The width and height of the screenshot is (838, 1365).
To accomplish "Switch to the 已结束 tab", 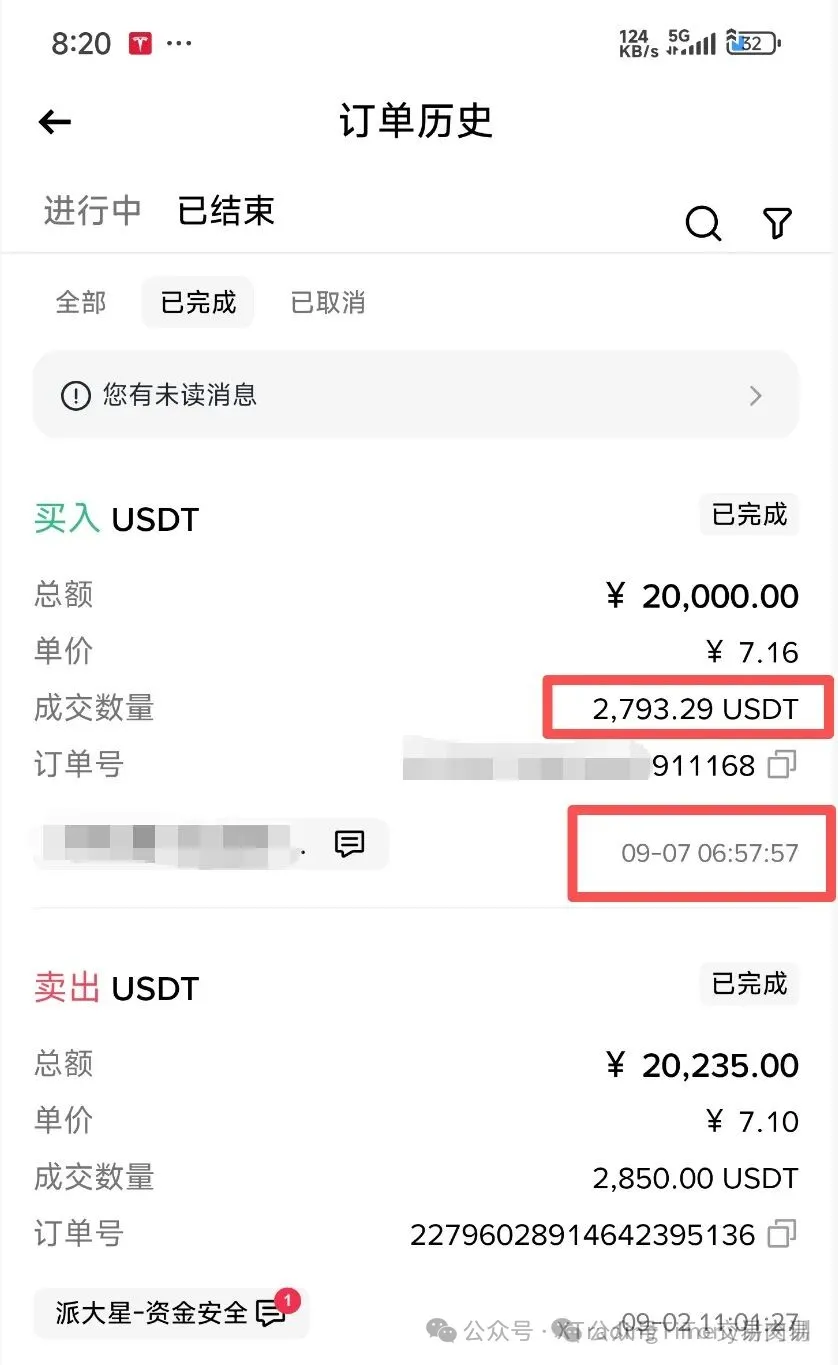I will coord(224,211).
